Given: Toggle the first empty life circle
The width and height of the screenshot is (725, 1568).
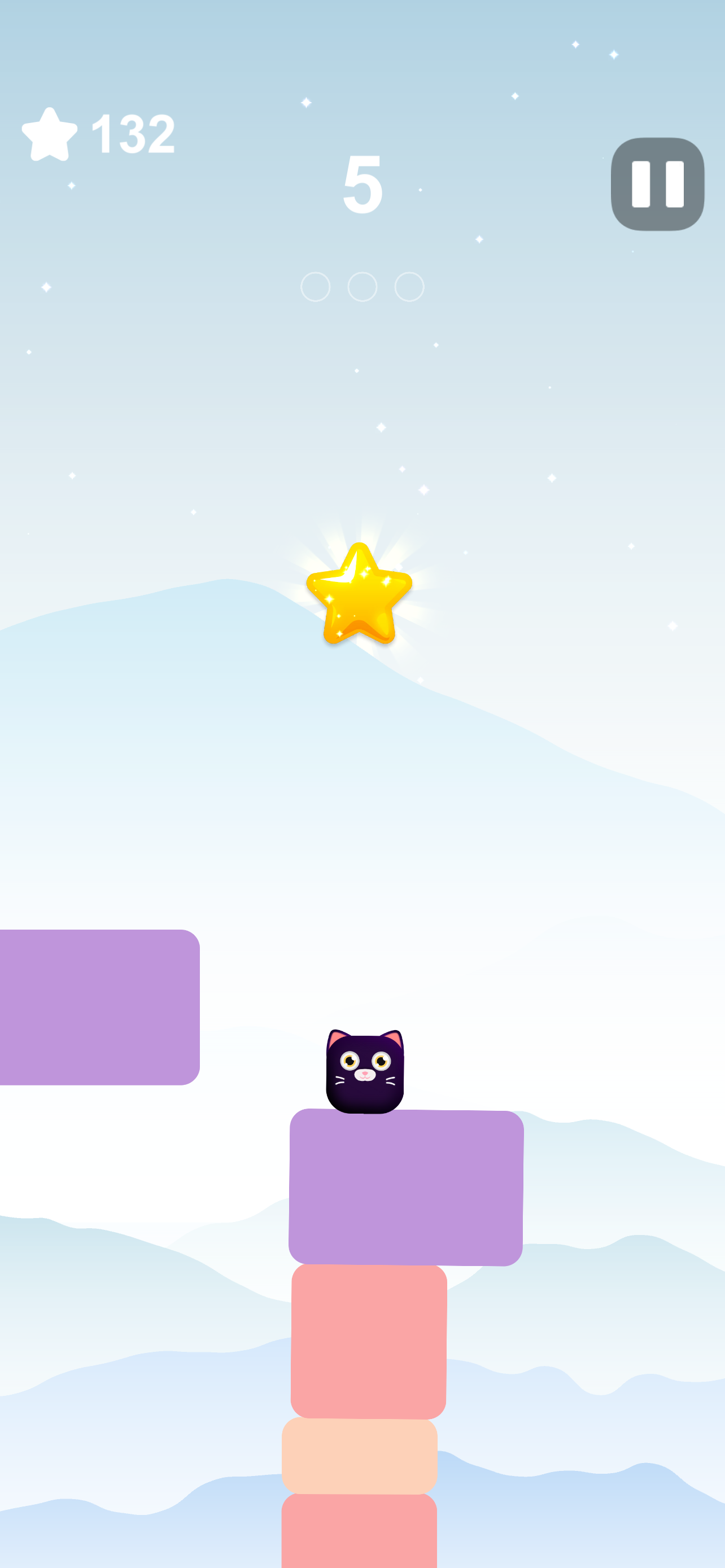Looking at the screenshot, I should coord(317,286).
